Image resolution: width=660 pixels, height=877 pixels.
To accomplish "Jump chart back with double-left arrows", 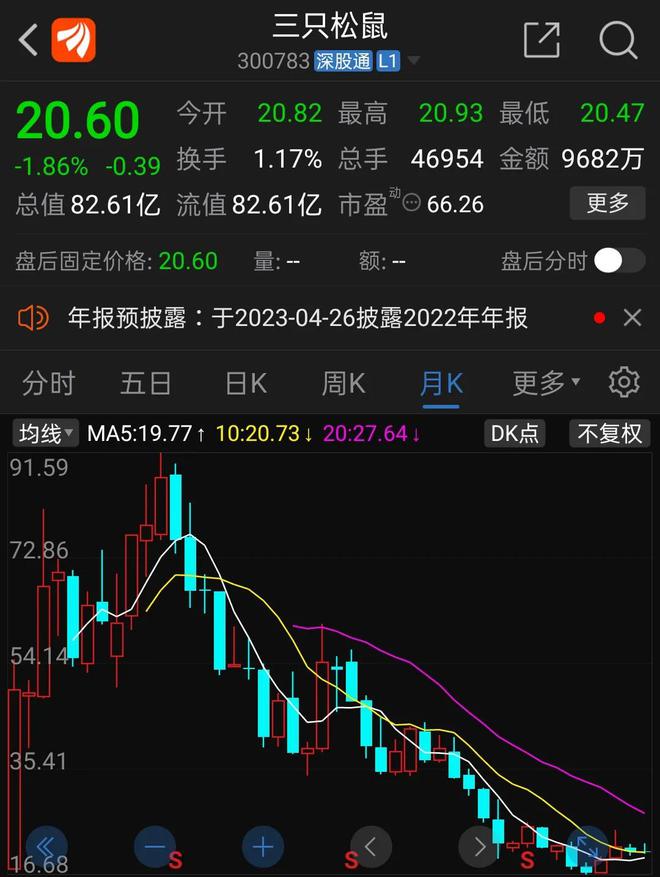I will point(46,847).
